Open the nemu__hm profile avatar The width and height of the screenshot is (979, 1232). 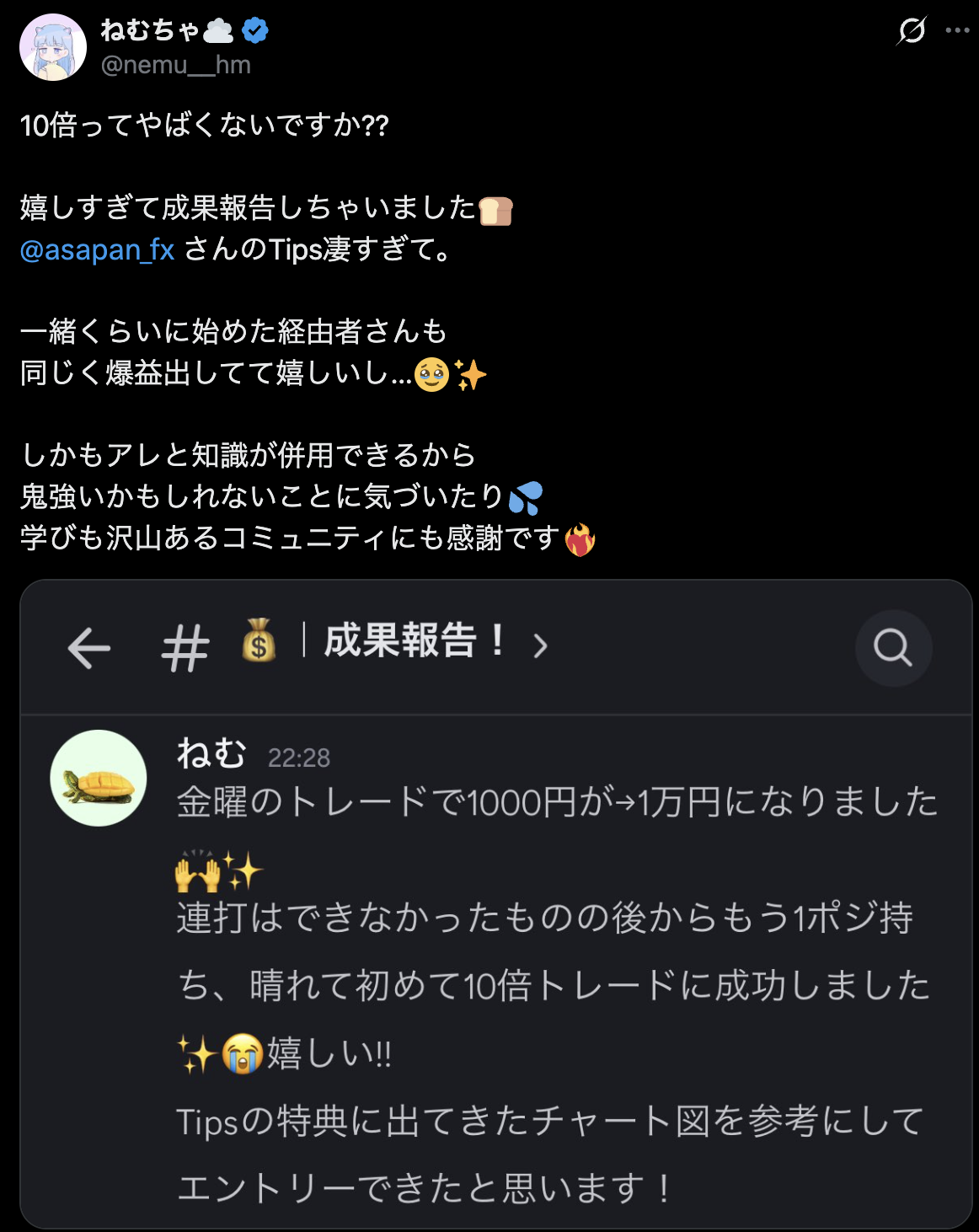point(53,47)
